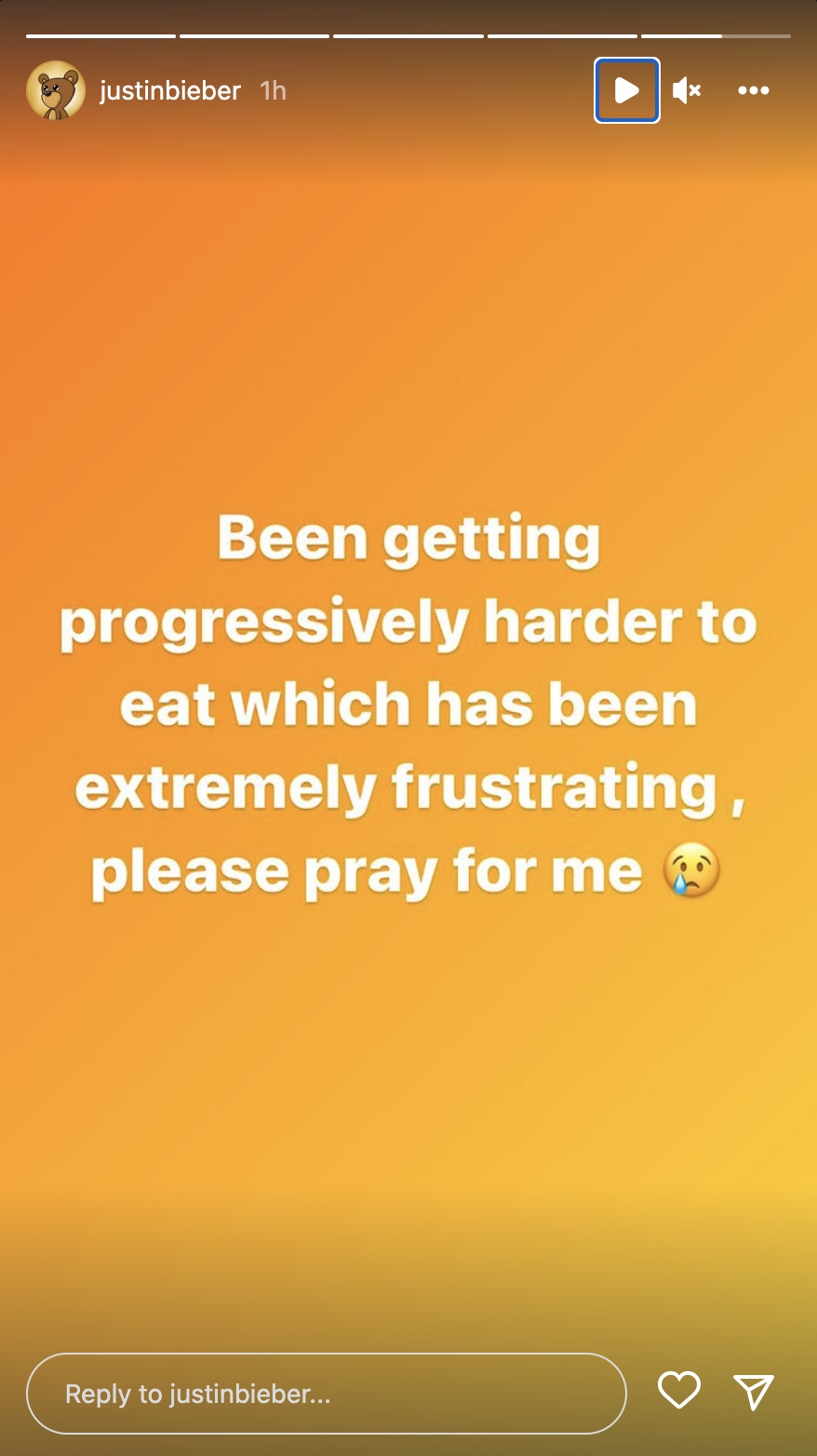Tap the Reply to justinbieber field

pyautogui.click(x=326, y=1394)
